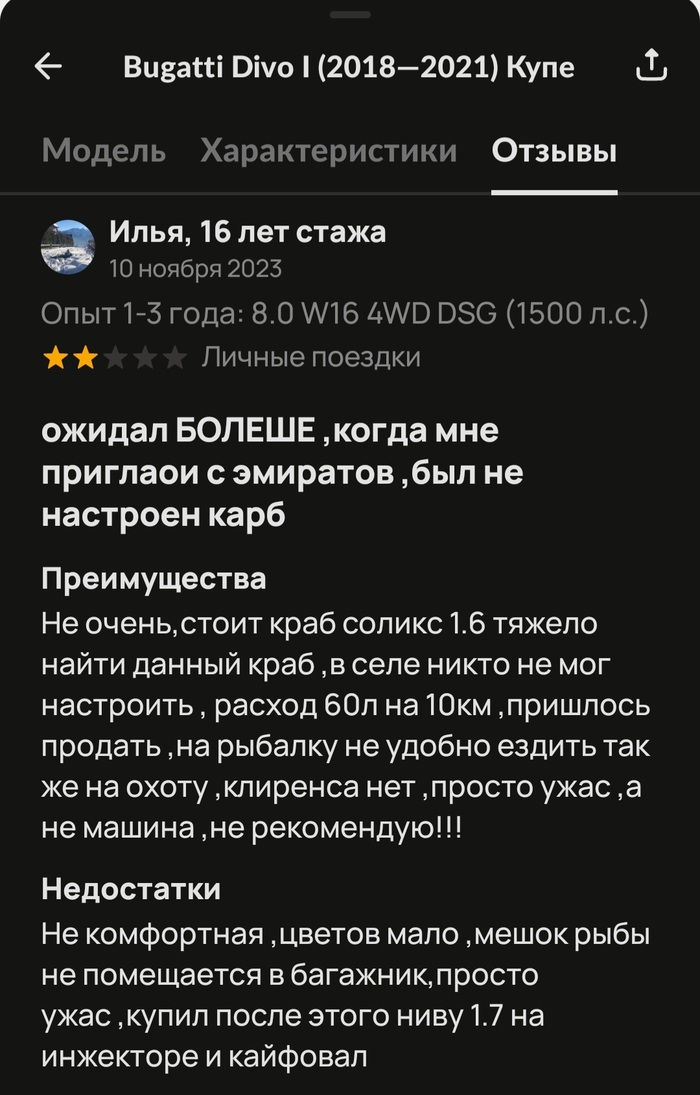This screenshot has width=700, height=1095.
Task: Open the Характеристики tab
Action: pyautogui.click(x=328, y=151)
